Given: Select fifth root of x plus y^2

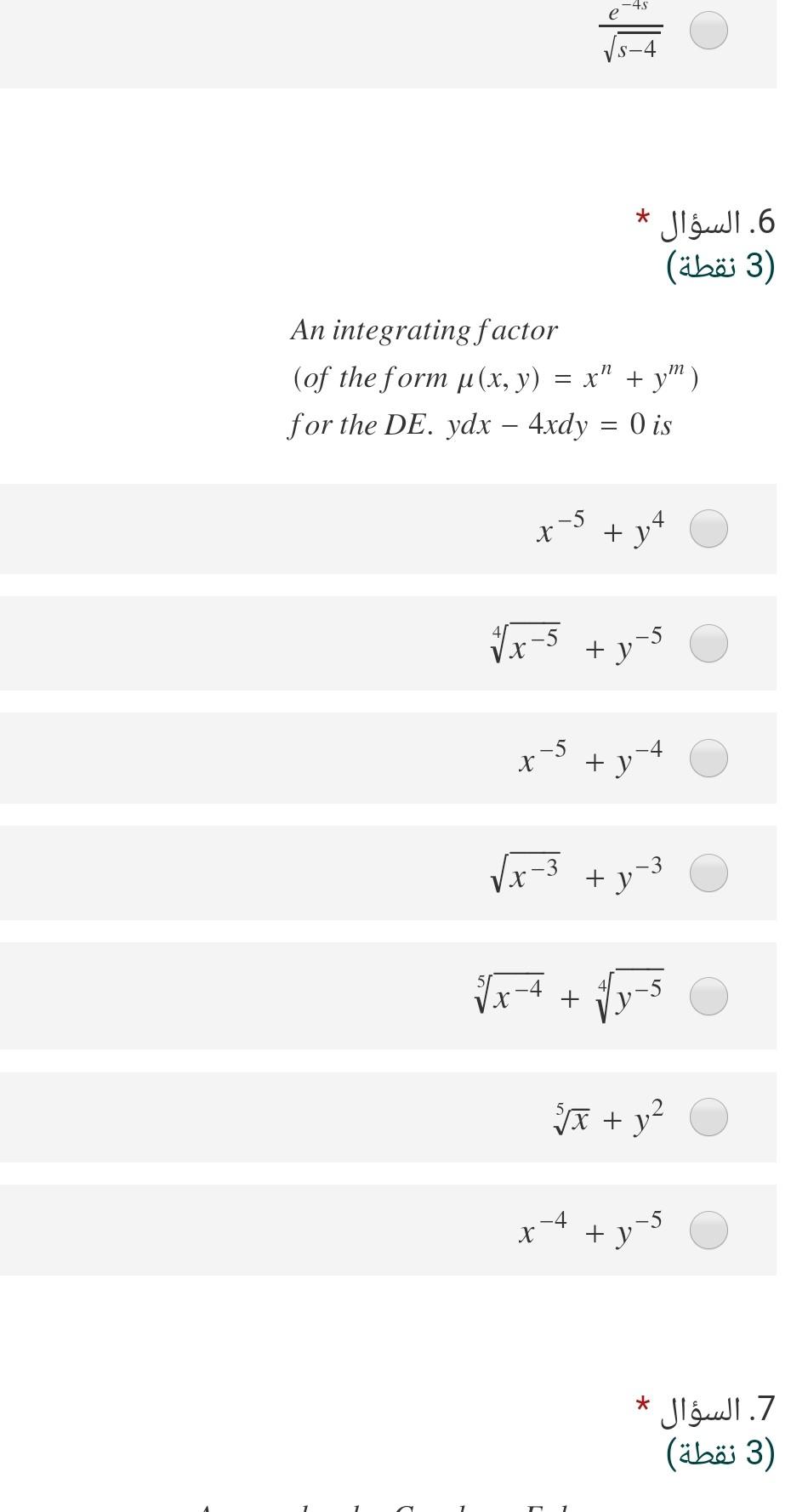Looking at the screenshot, I should coord(708,1117).
